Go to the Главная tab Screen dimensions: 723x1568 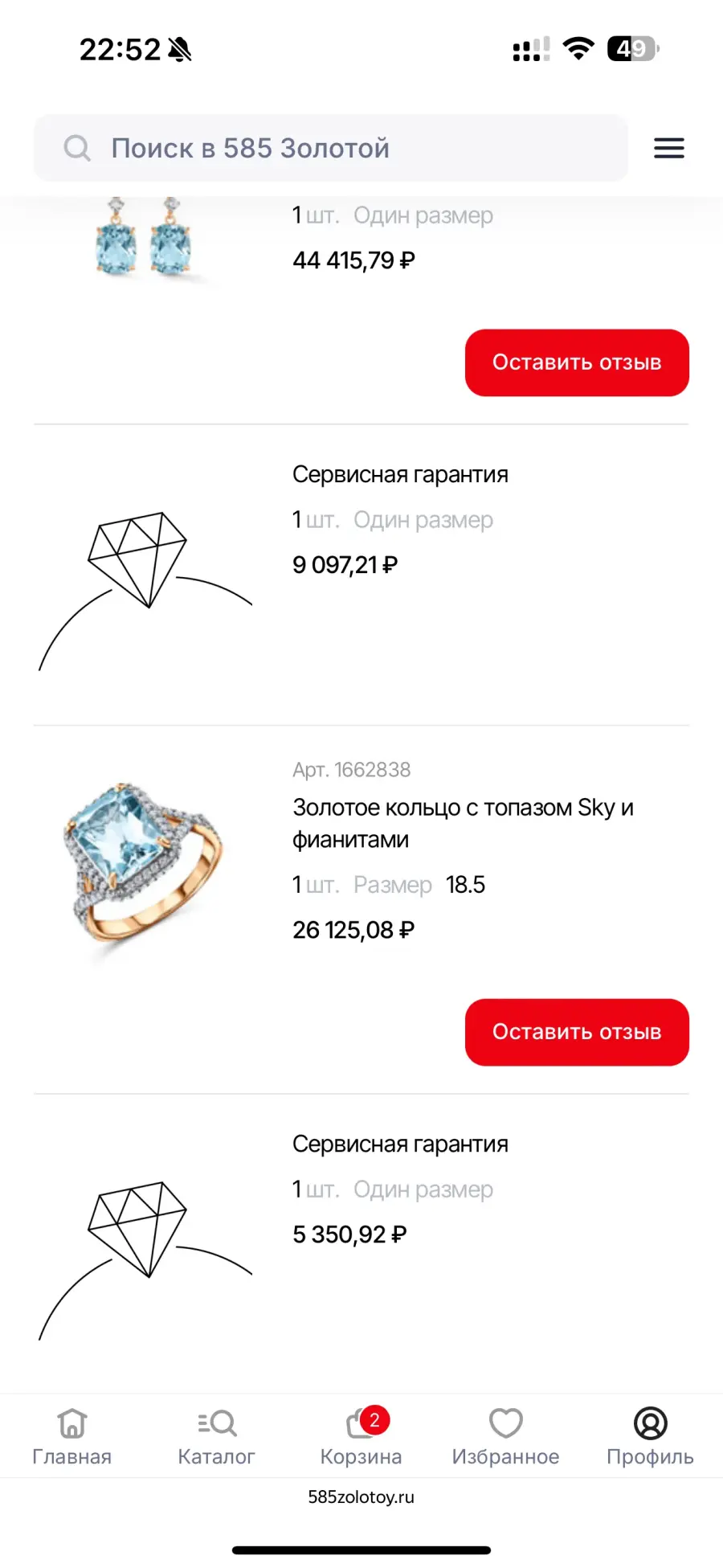[72, 1437]
